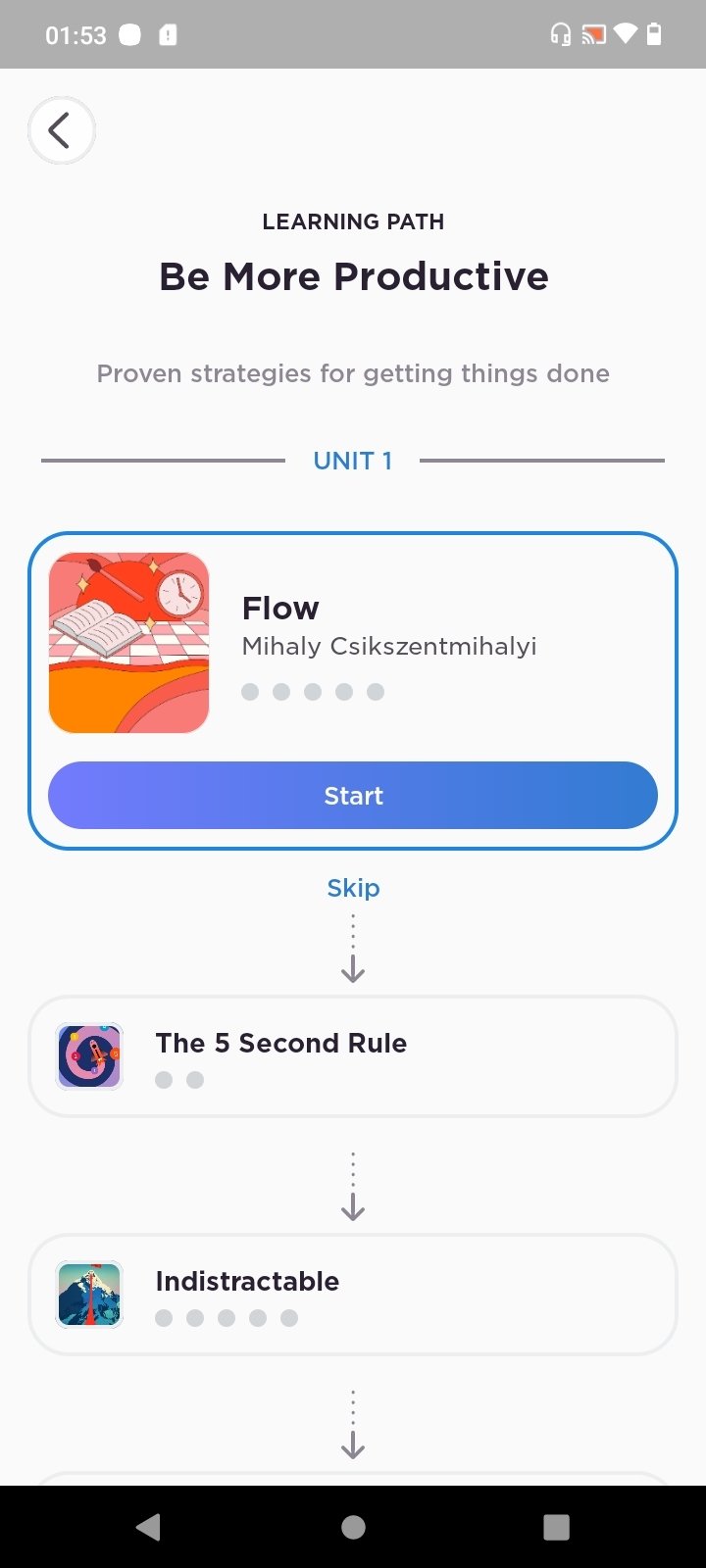
Task: Skip the Flow book
Action: tap(353, 888)
